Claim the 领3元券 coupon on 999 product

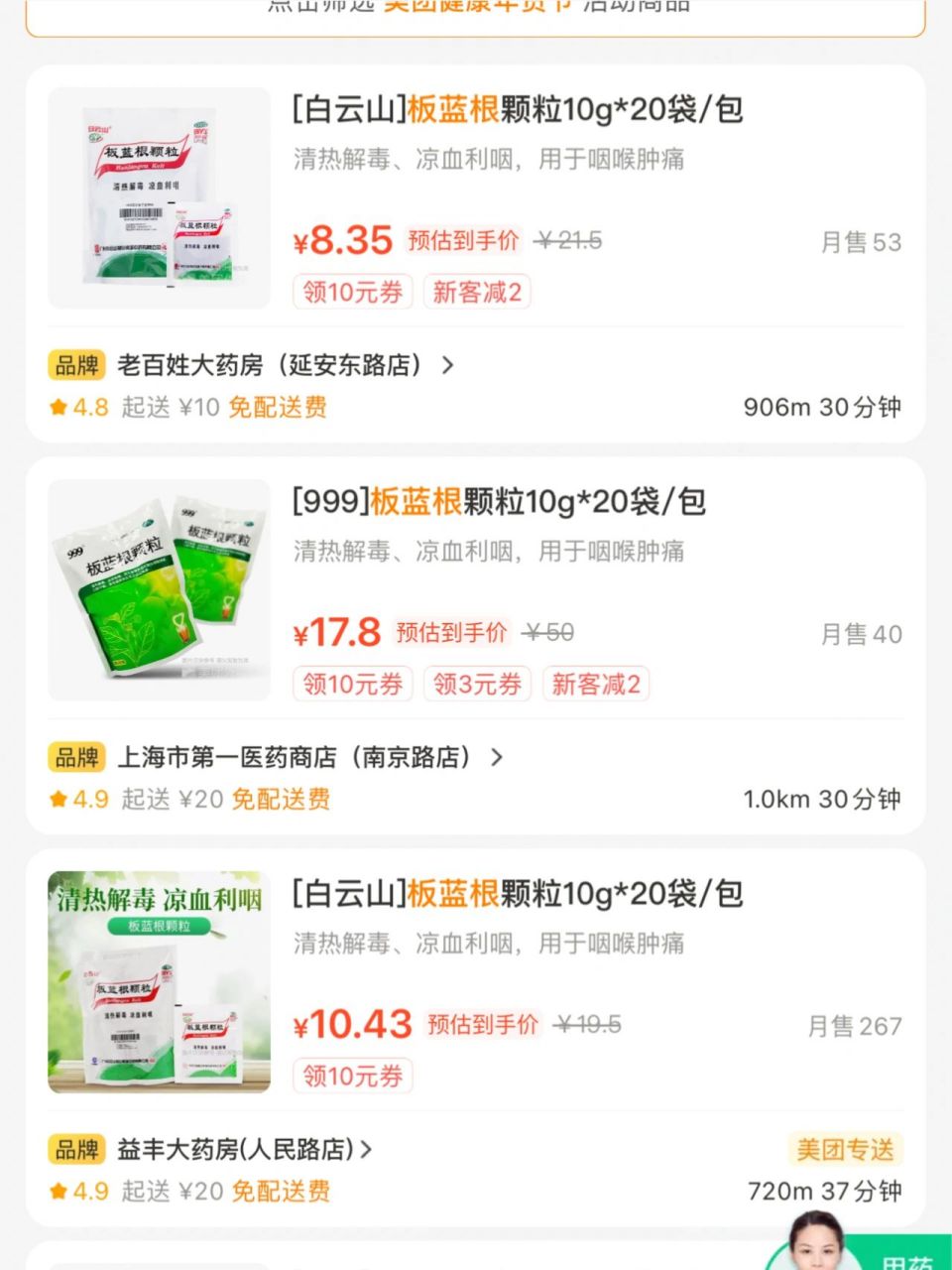tap(477, 684)
